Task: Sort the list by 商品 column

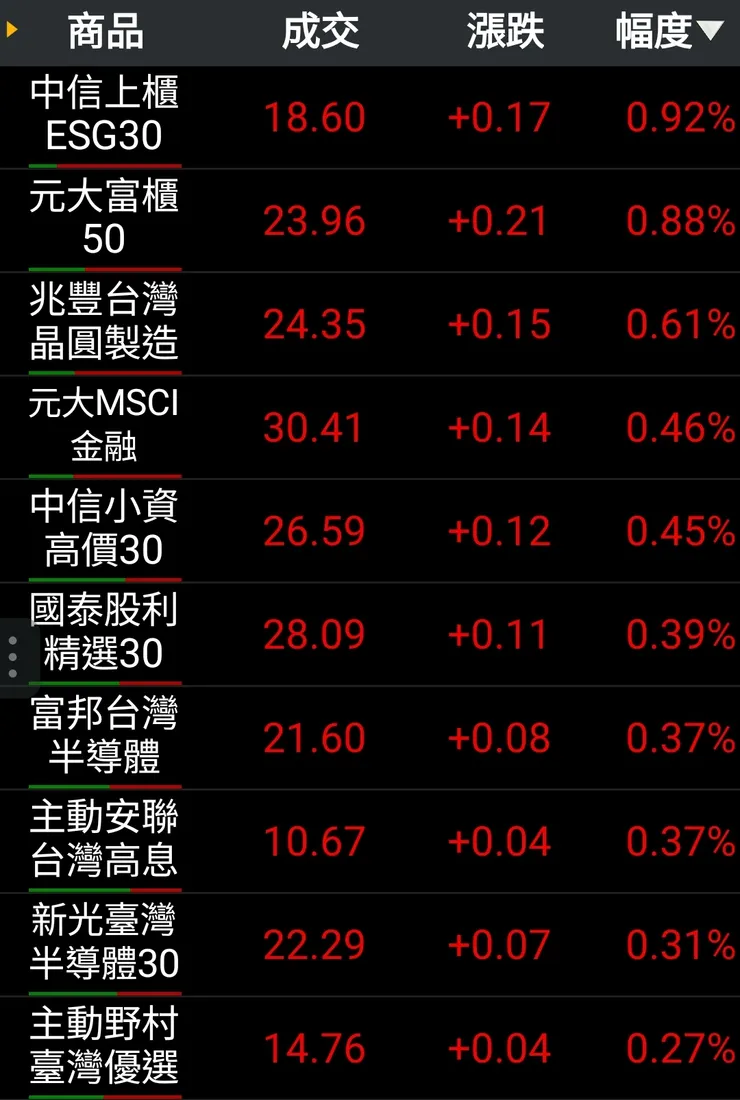Action: point(105,32)
